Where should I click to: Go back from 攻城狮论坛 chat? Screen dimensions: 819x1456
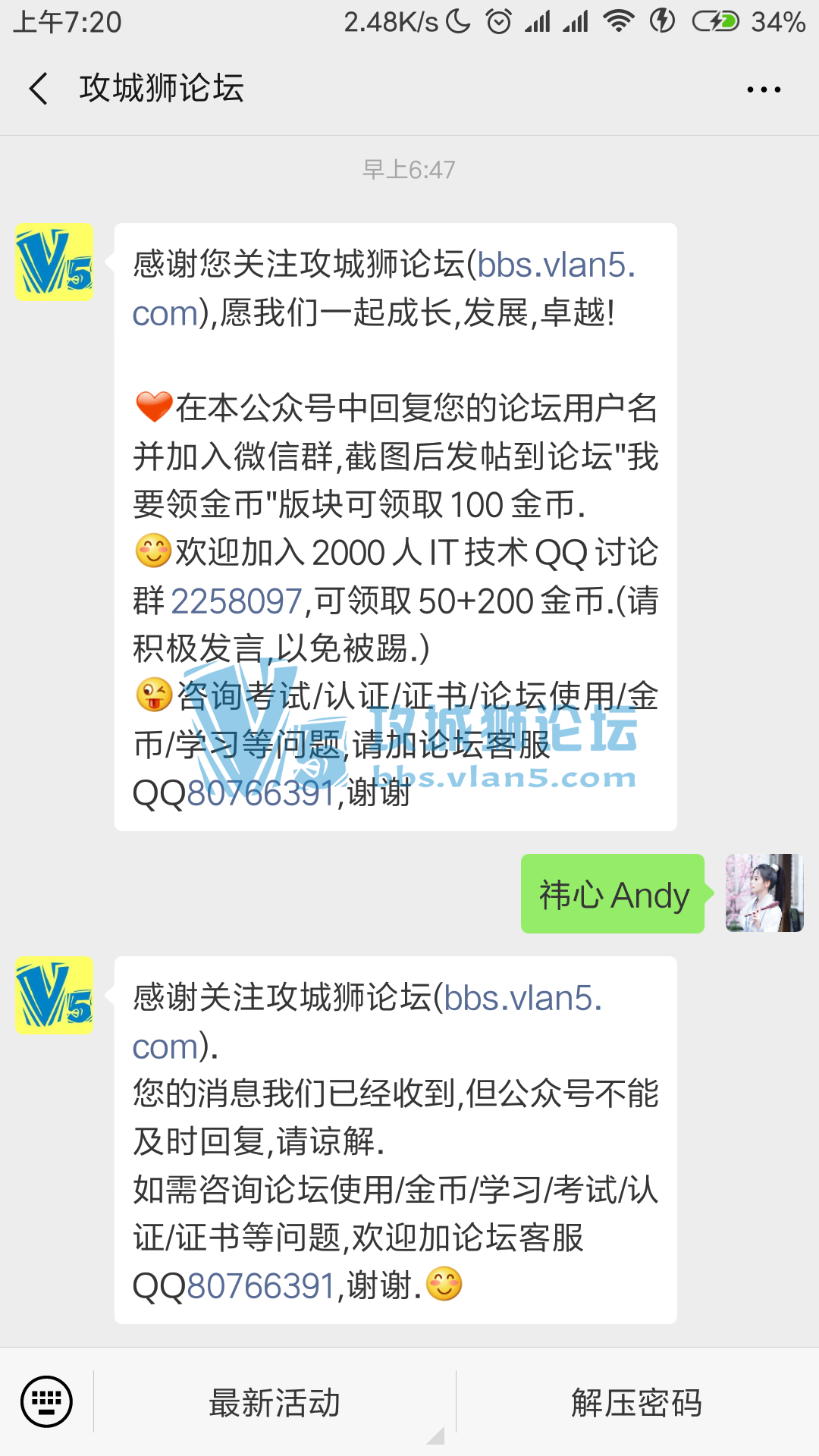point(39,89)
